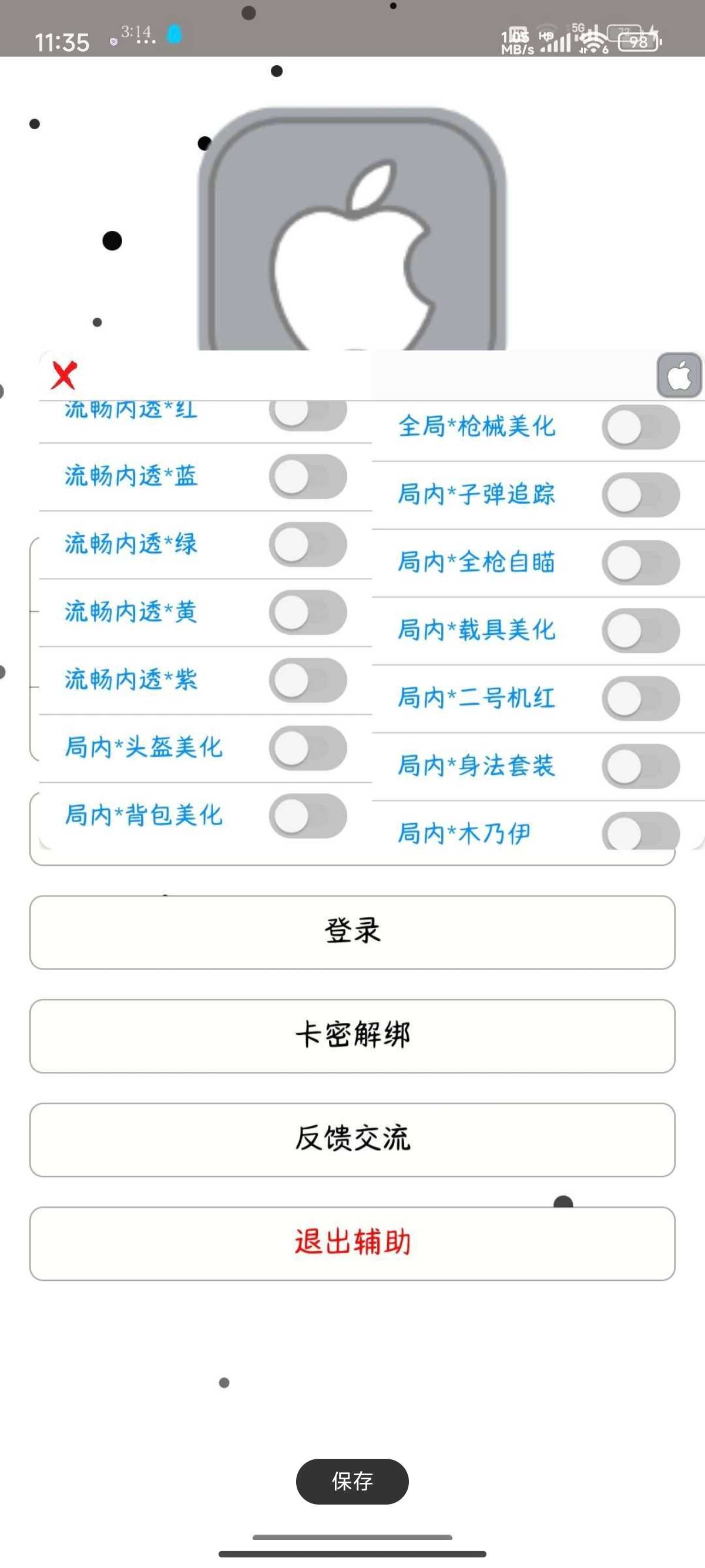Enable 流畅内透*绿 switch
The height and width of the screenshot is (1568, 705).
pos(308,544)
